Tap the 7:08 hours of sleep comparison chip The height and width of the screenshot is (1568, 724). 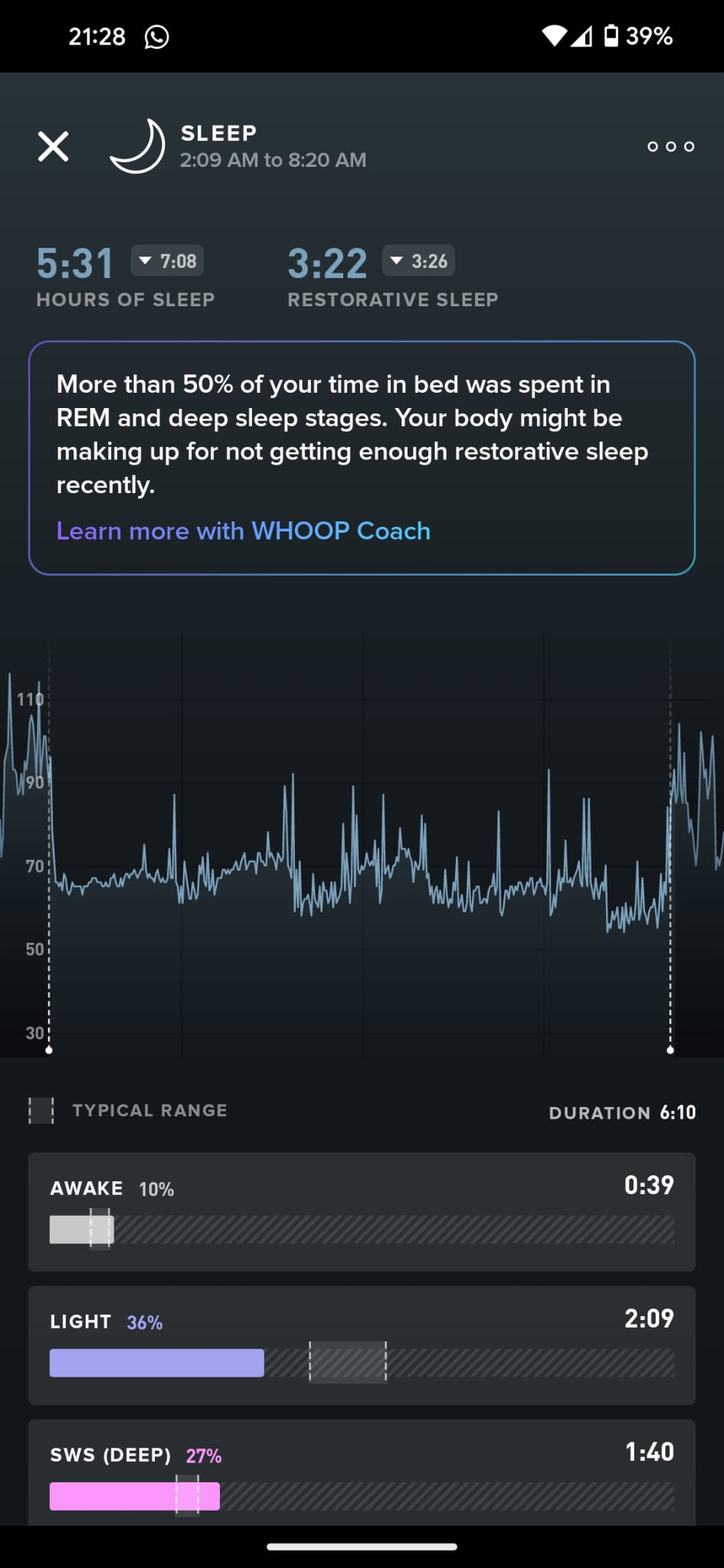point(168,261)
